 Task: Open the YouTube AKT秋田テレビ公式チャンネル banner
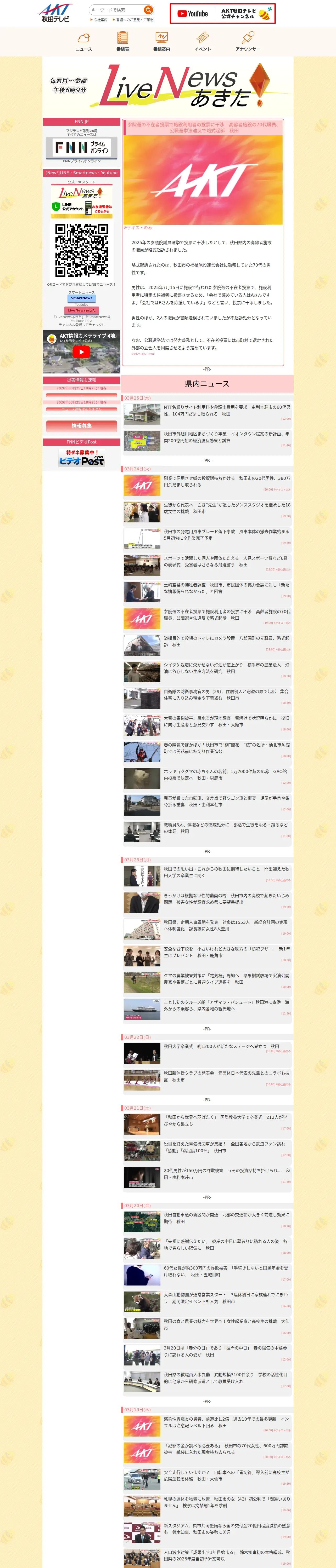click(223, 13)
